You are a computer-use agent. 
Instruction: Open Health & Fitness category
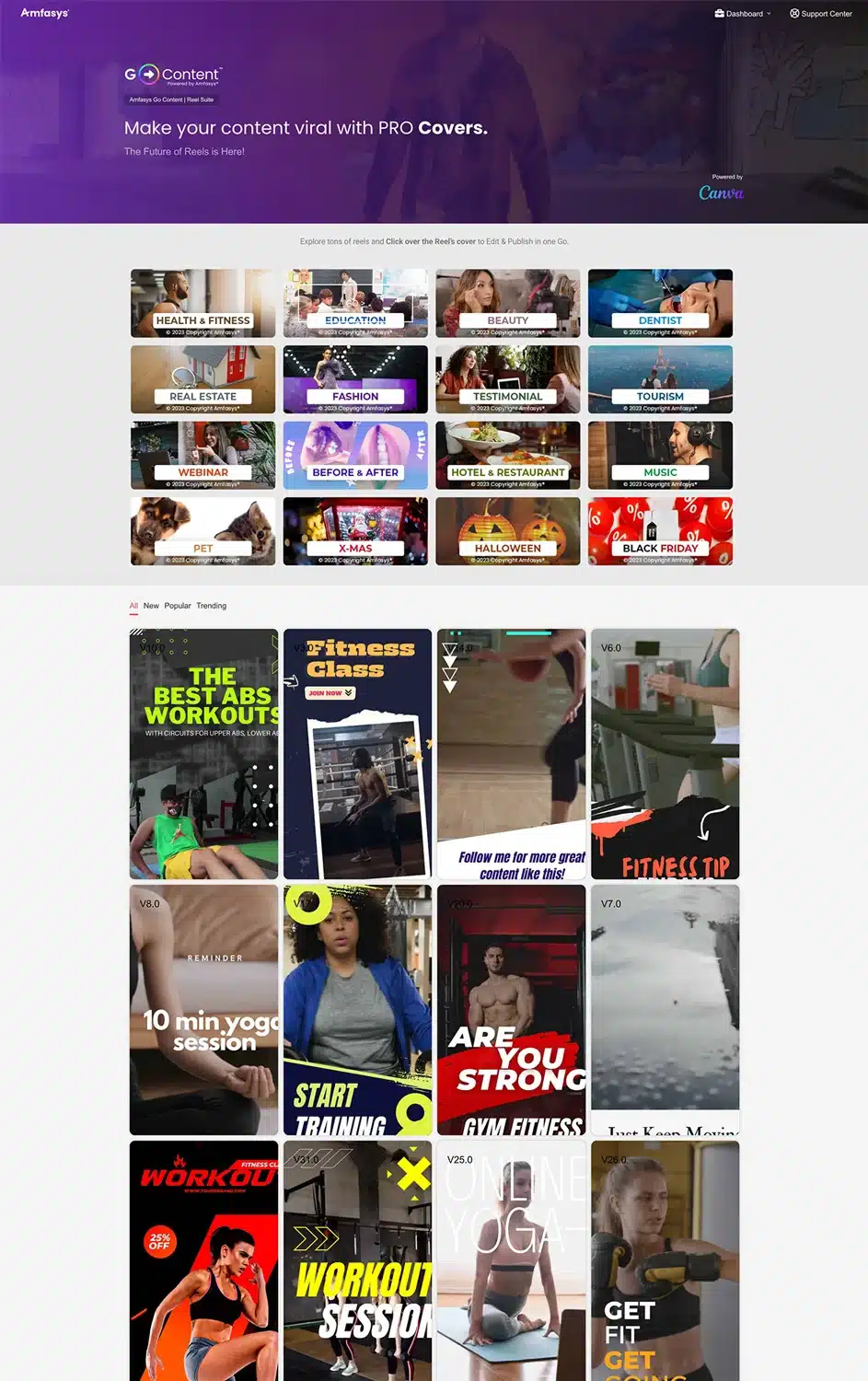click(203, 304)
